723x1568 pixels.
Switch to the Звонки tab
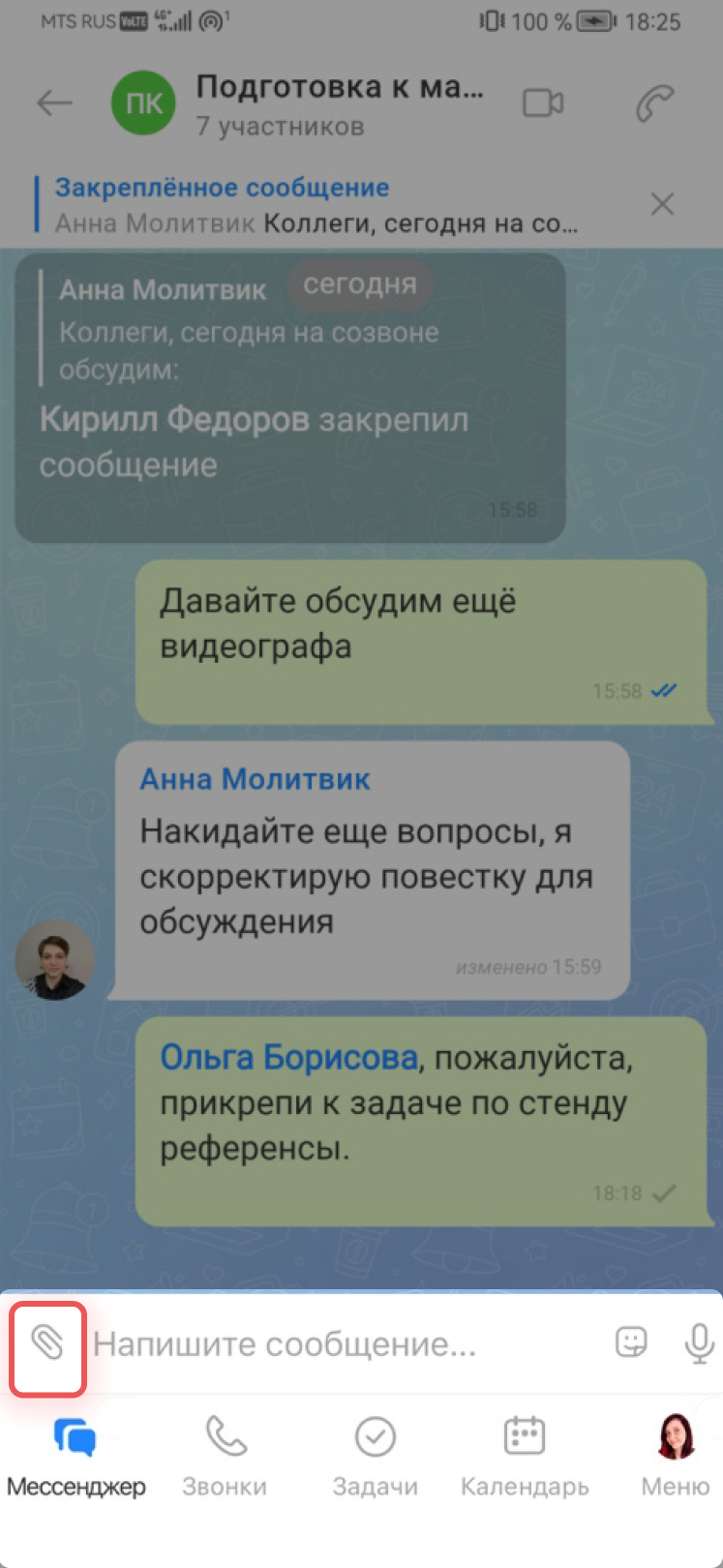(225, 1456)
